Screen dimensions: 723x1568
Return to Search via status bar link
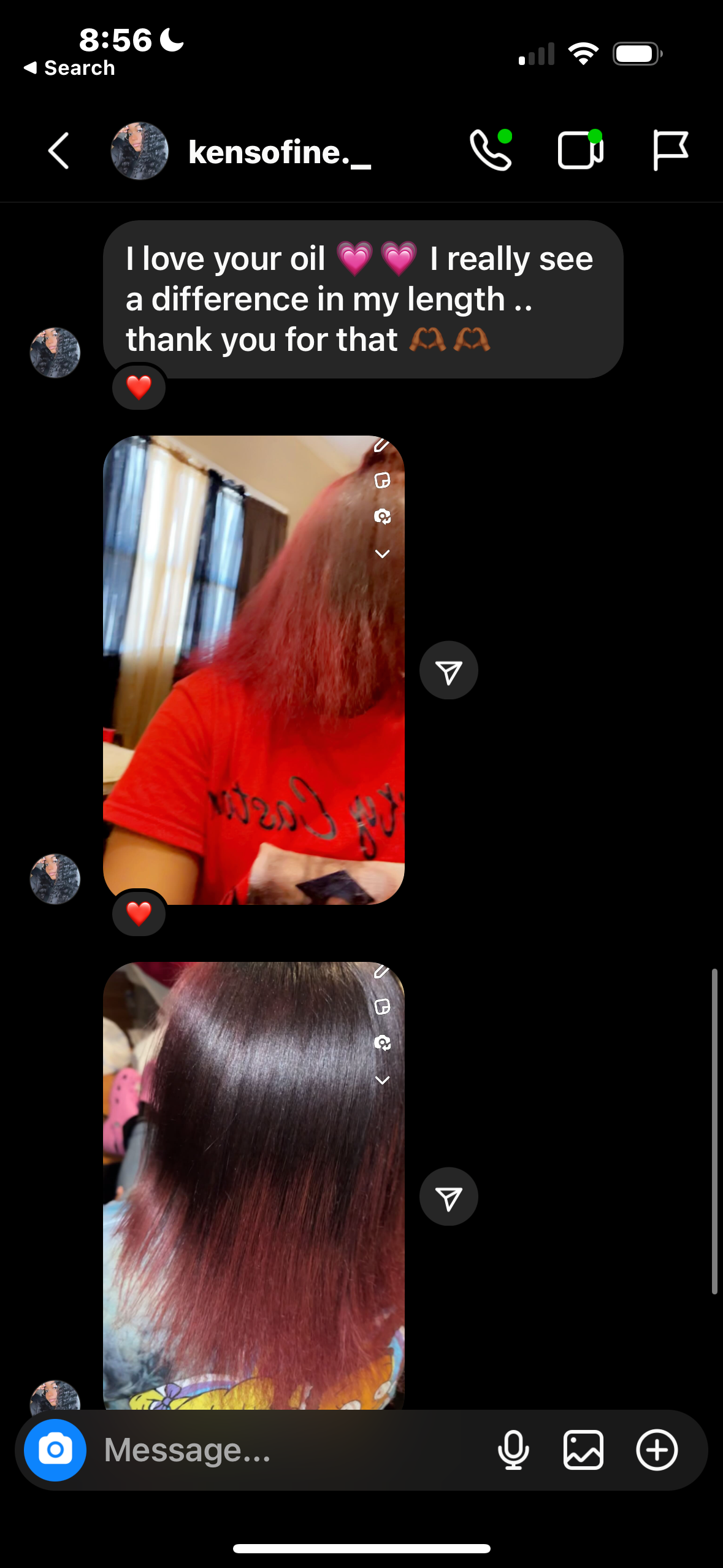(70, 68)
